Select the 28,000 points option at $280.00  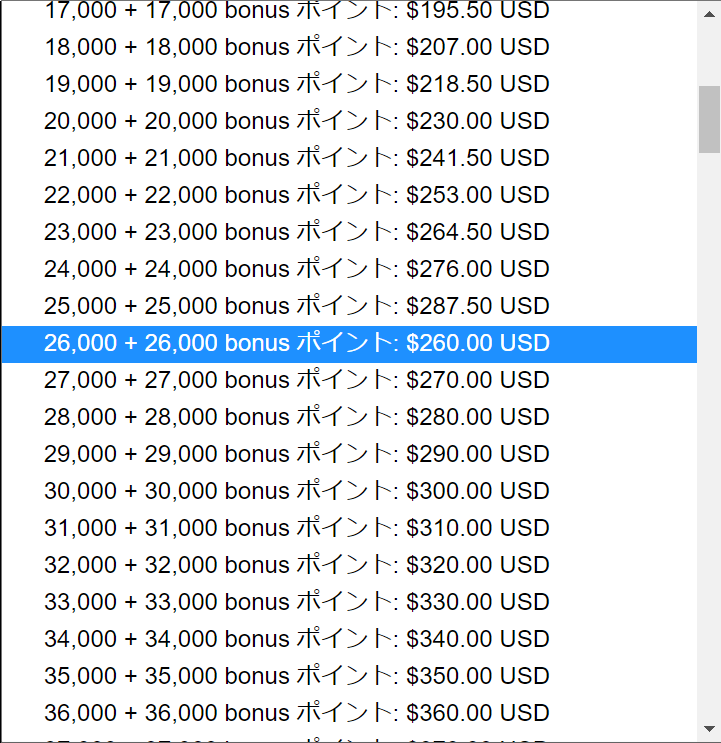tap(297, 417)
